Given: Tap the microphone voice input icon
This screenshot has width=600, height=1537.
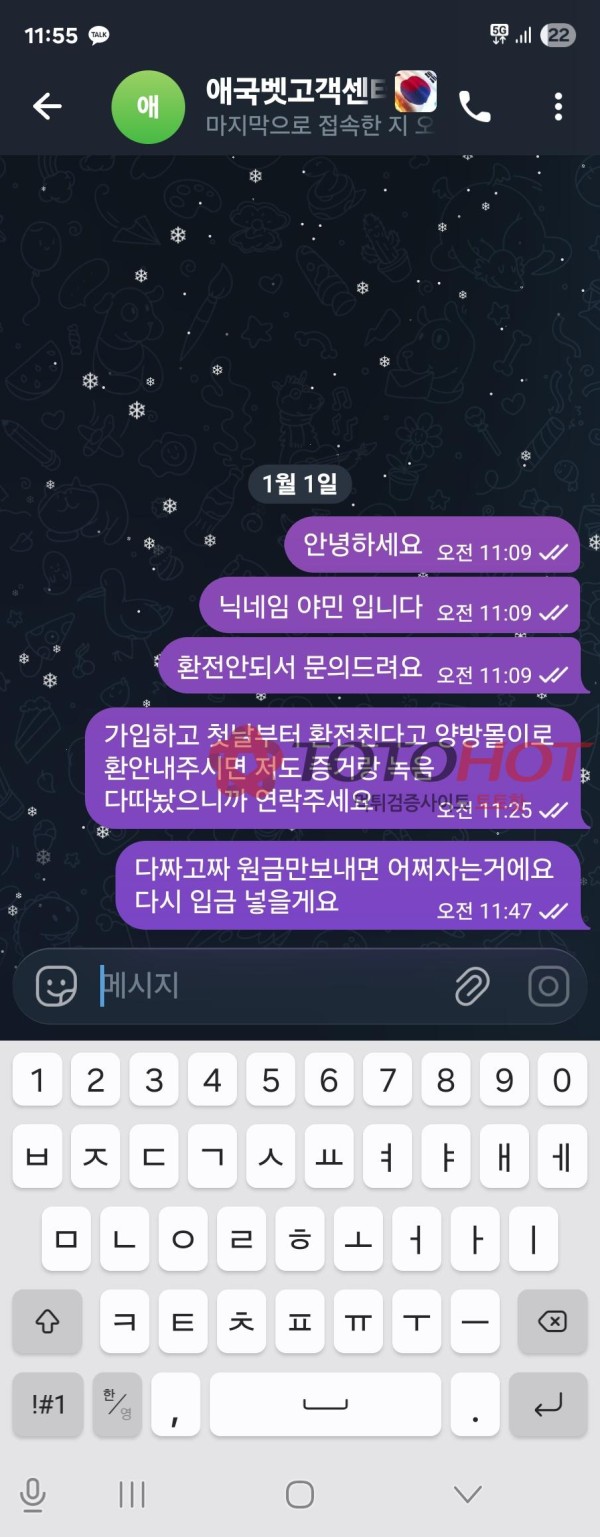Looking at the screenshot, I should (33, 1495).
